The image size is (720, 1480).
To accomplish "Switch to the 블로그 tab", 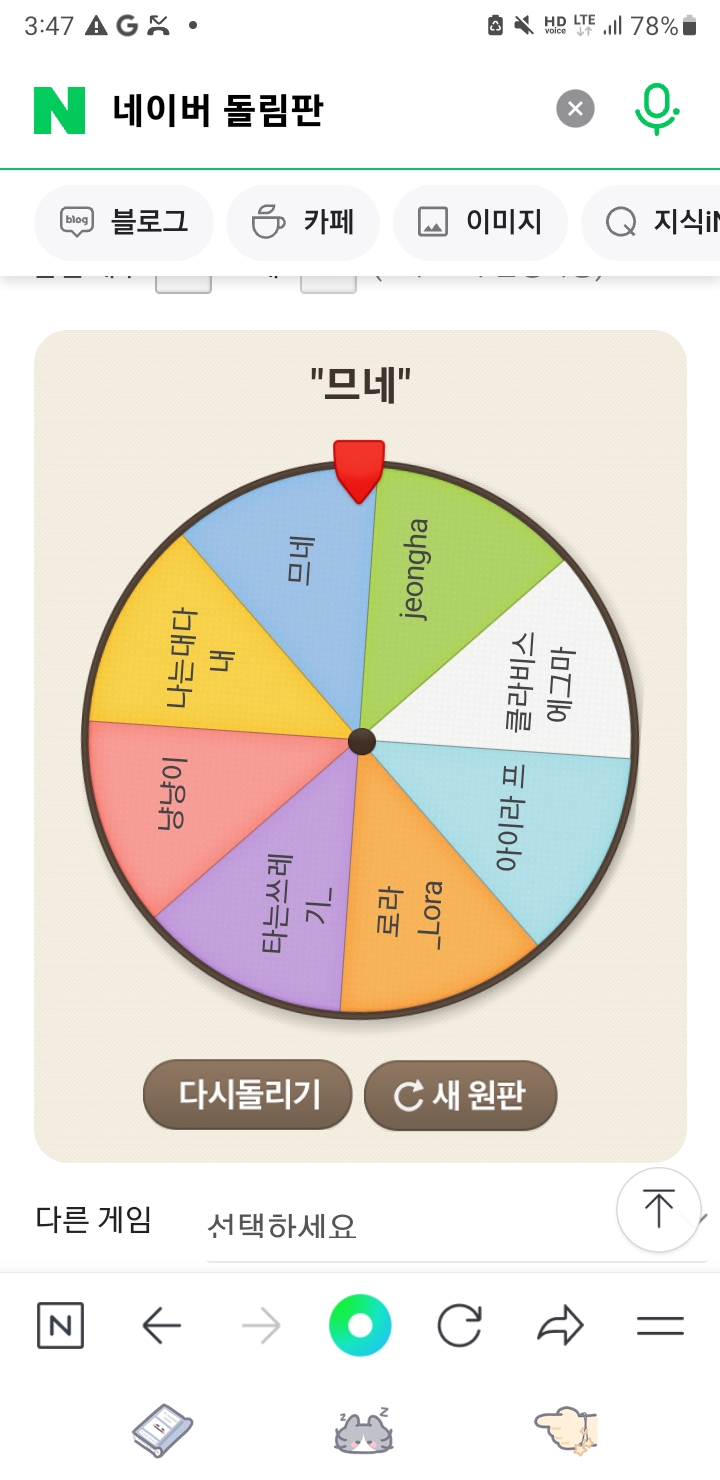I will pyautogui.click(x=124, y=222).
